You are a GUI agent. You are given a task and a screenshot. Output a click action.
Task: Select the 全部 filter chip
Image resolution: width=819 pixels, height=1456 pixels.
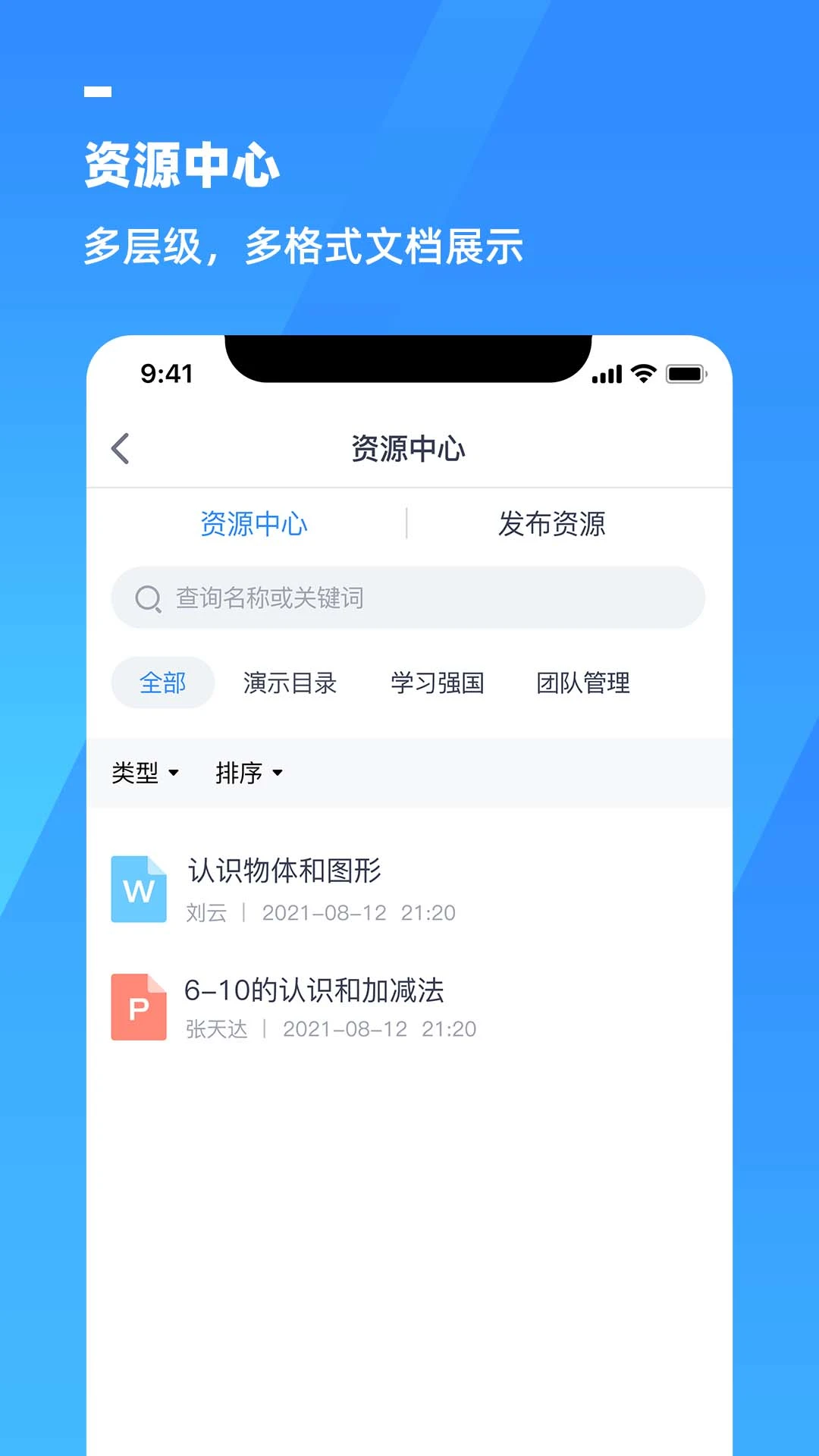click(x=162, y=682)
